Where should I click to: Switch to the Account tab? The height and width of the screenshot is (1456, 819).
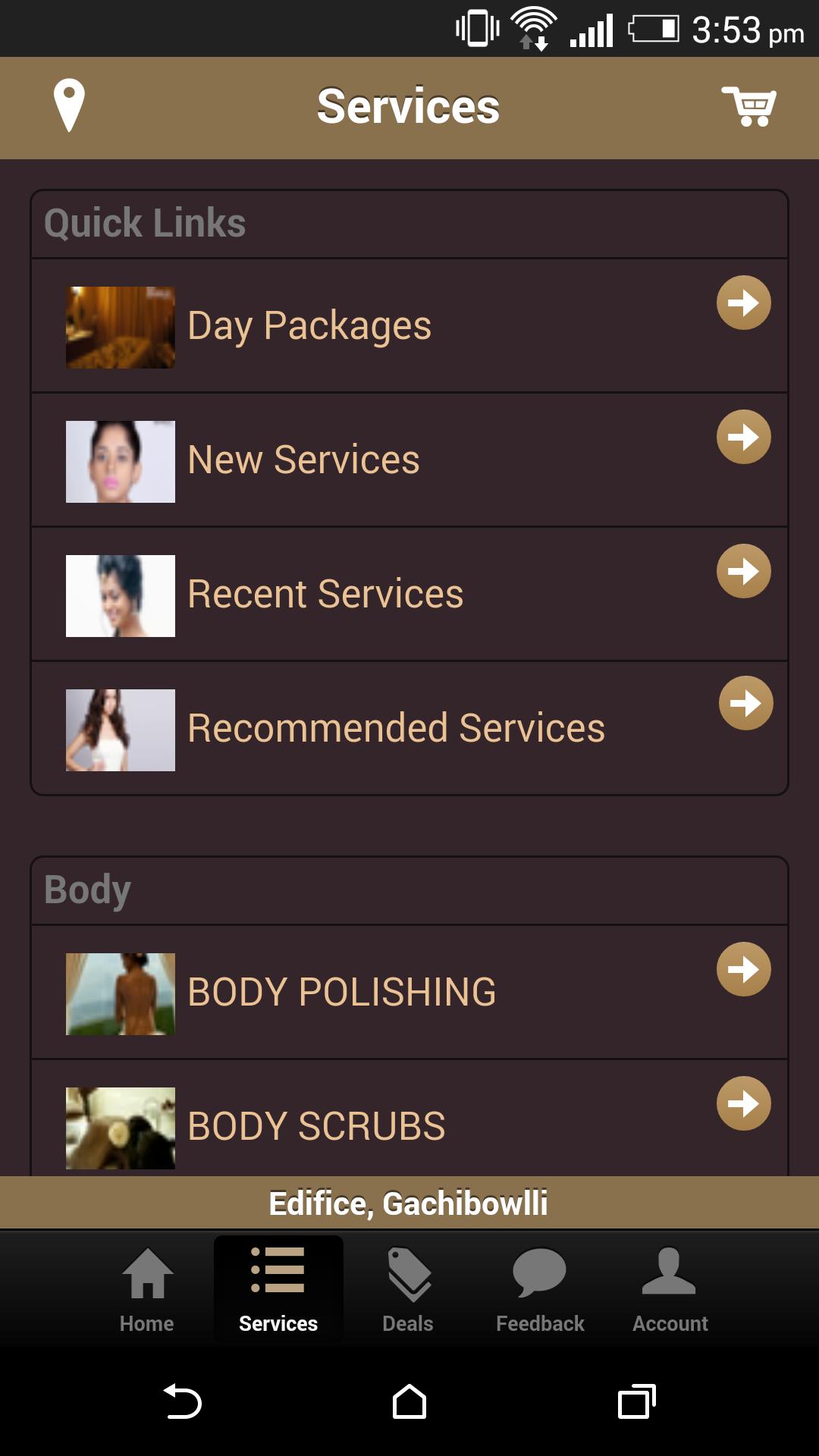click(x=670, y=1290)
